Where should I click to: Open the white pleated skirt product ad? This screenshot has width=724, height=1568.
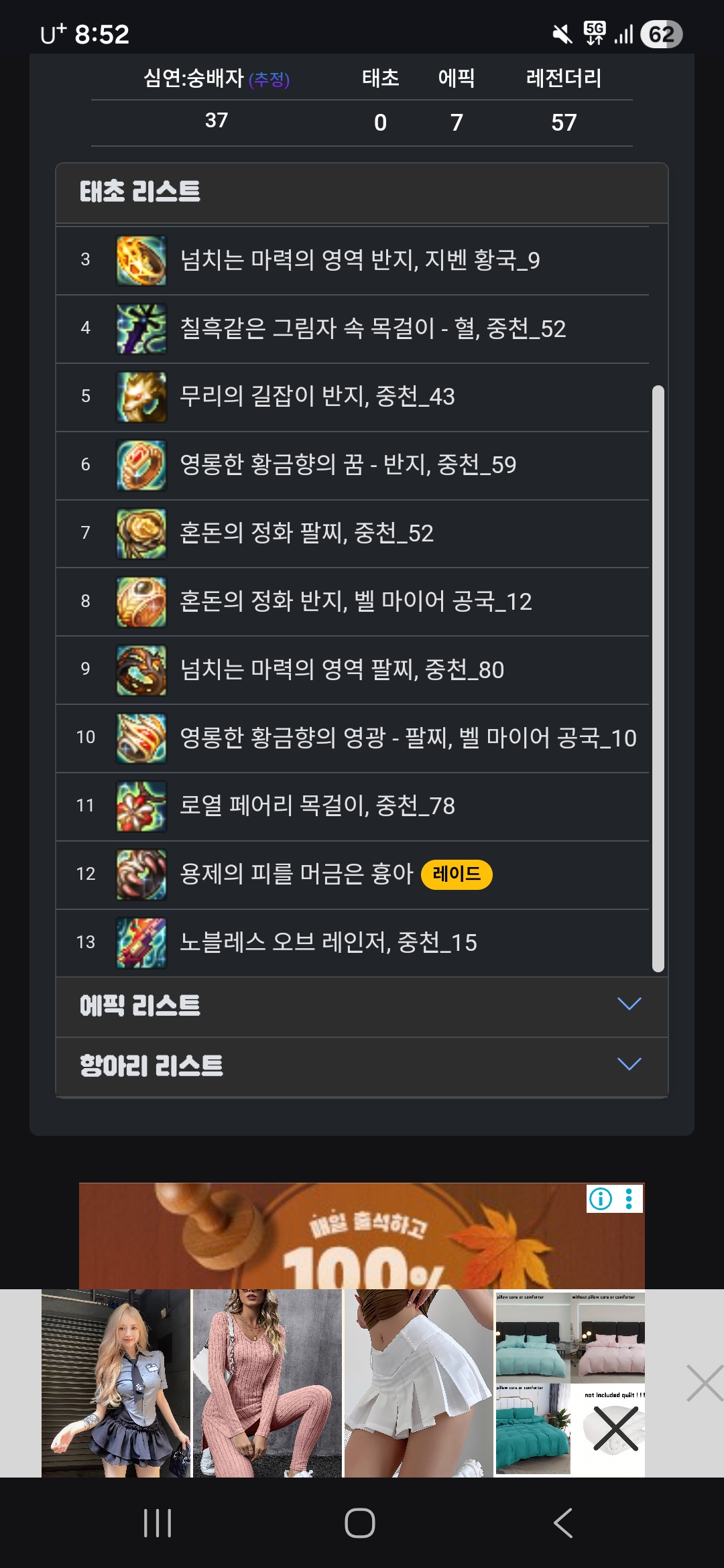pos(418,1383)
